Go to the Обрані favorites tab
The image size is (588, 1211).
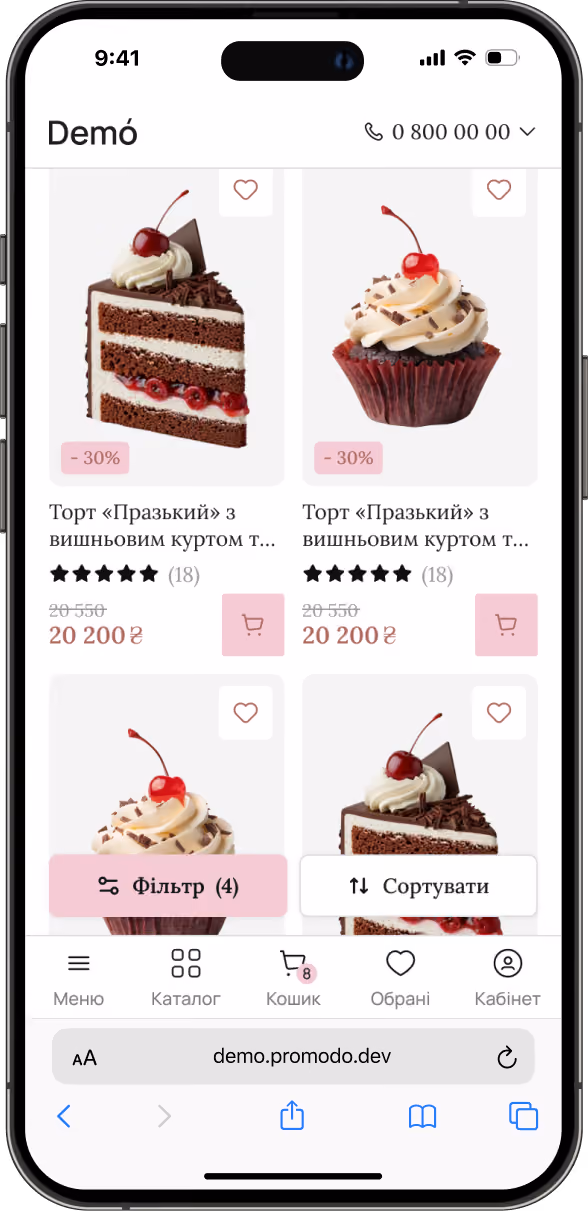(400, 979)
